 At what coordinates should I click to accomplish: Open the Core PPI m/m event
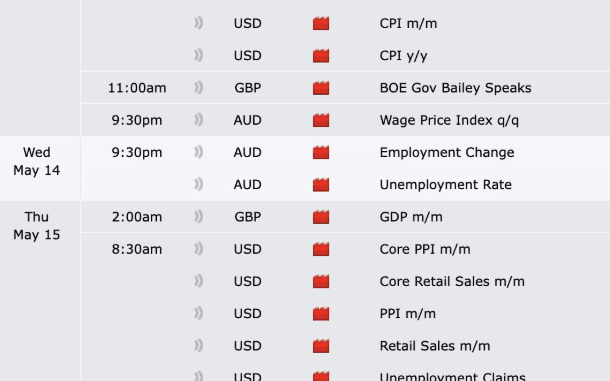pyautogui.click(x=425, y=249)
